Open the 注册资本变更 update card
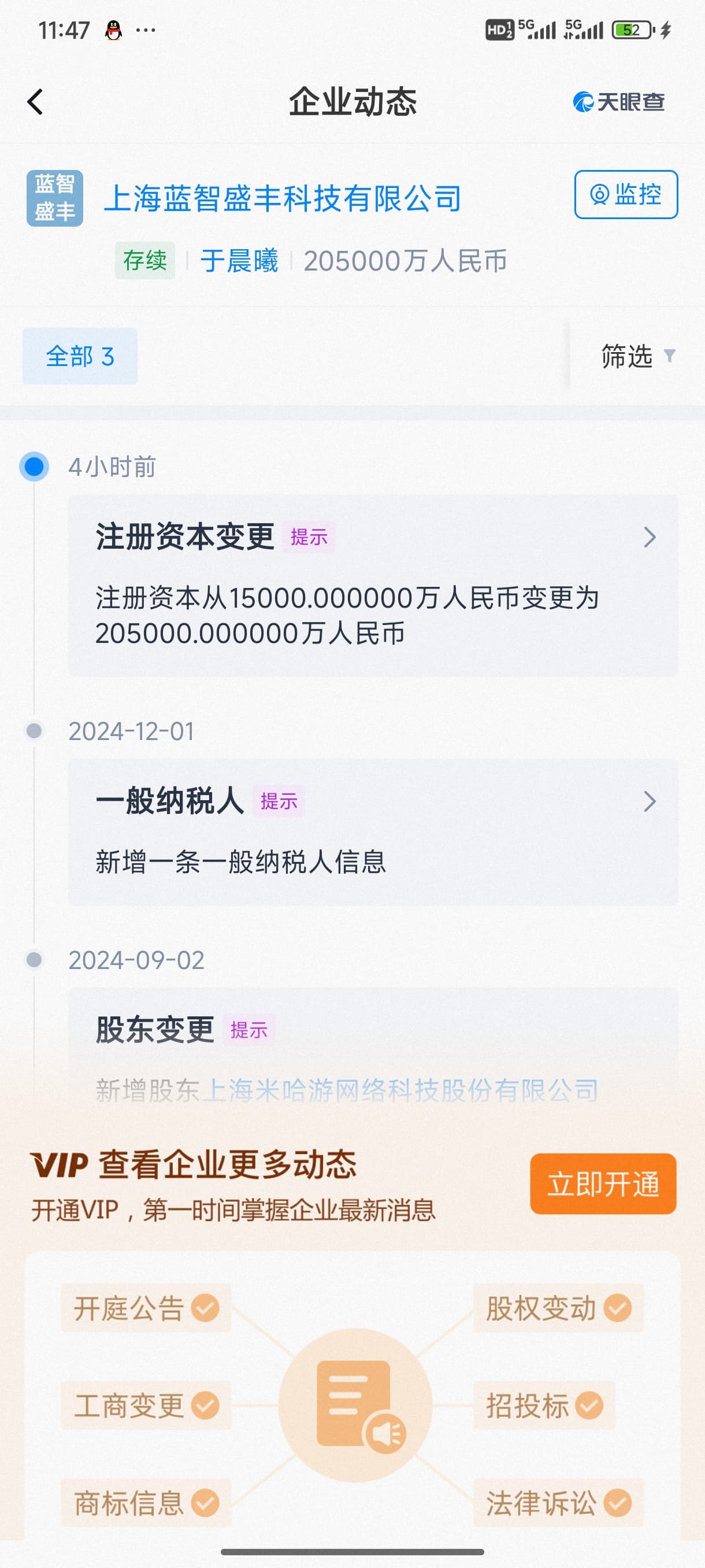Viewport: 705px width, 1568px height. click(x=372, y=585)
